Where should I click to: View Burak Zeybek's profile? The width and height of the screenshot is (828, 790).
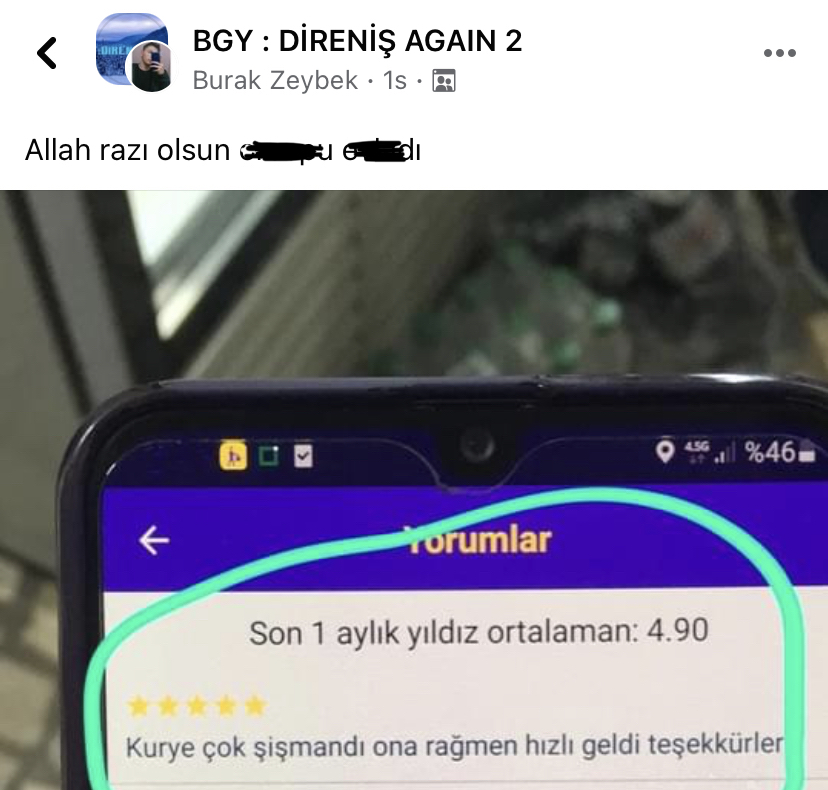point(274,81)
